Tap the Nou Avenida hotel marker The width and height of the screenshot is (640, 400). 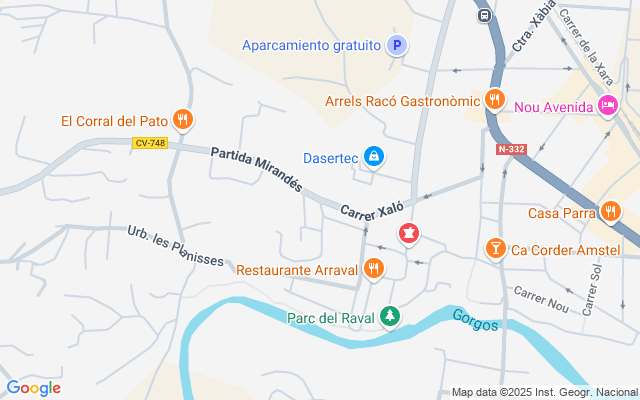(608, 106)
